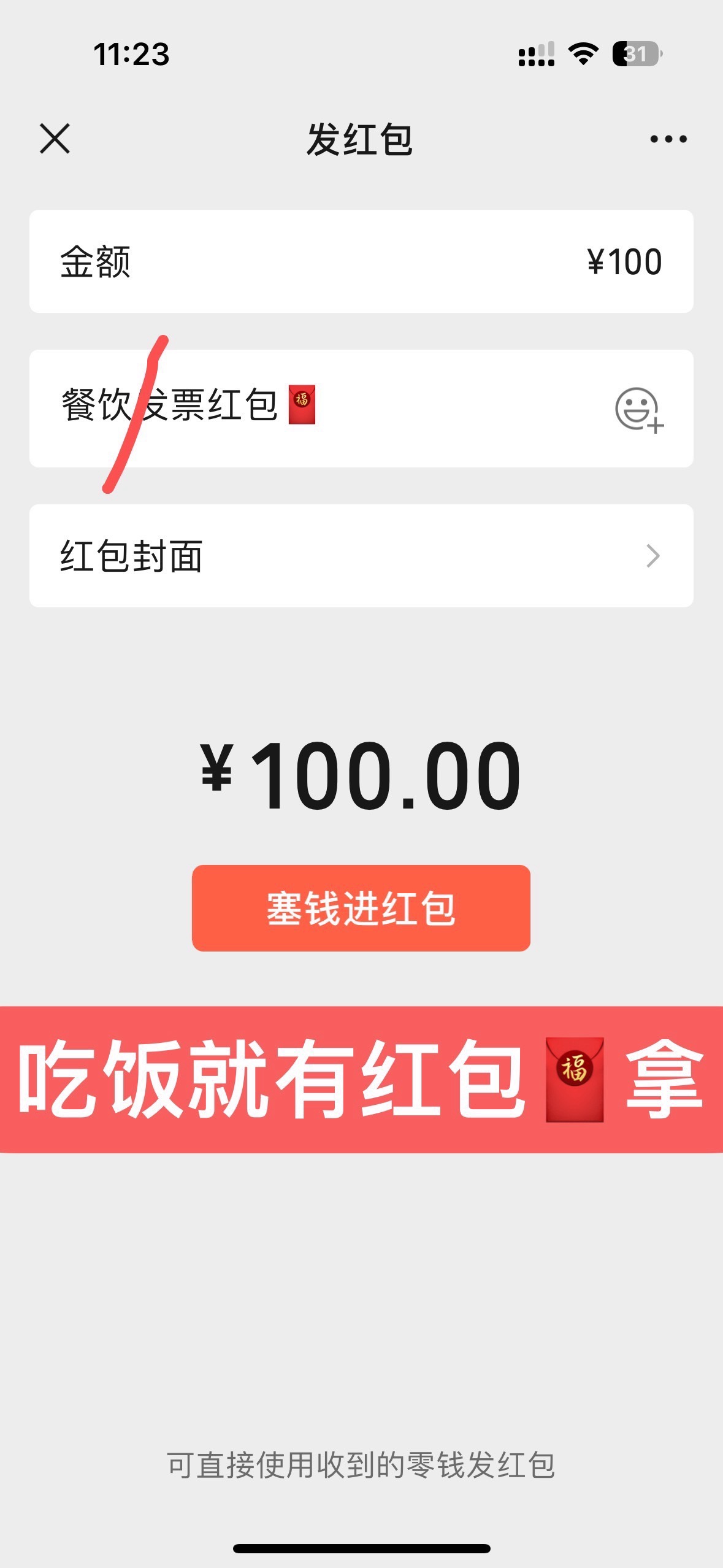Open the three-dot overflow menu
Viewport: 723px width, 1568px height.
(x=668, y=139)
